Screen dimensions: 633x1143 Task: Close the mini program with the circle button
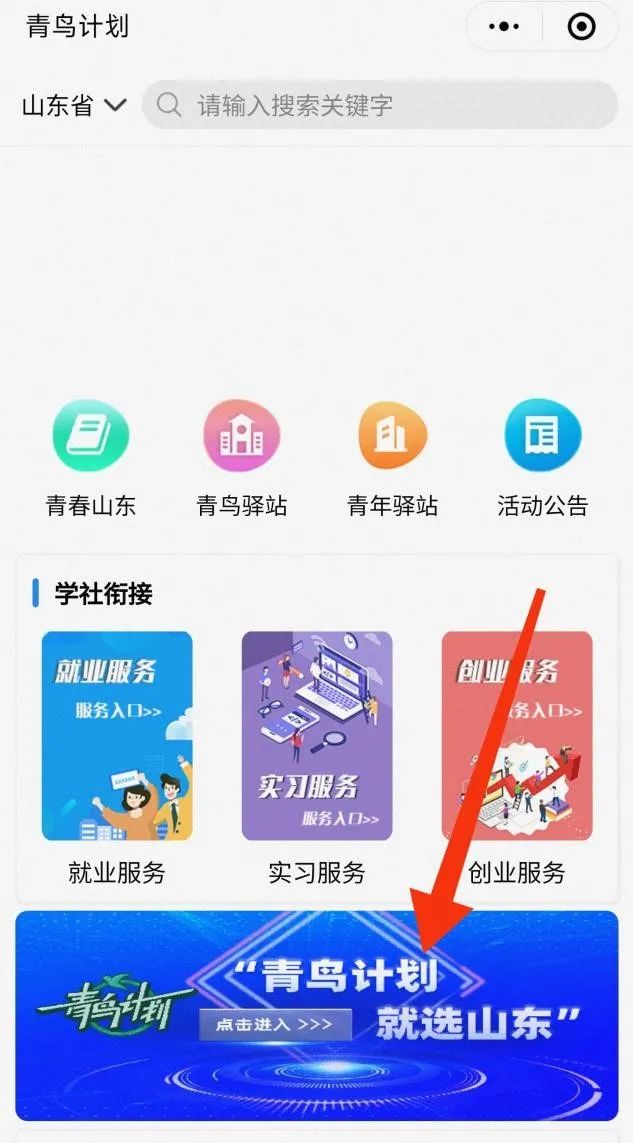[581, 27]
